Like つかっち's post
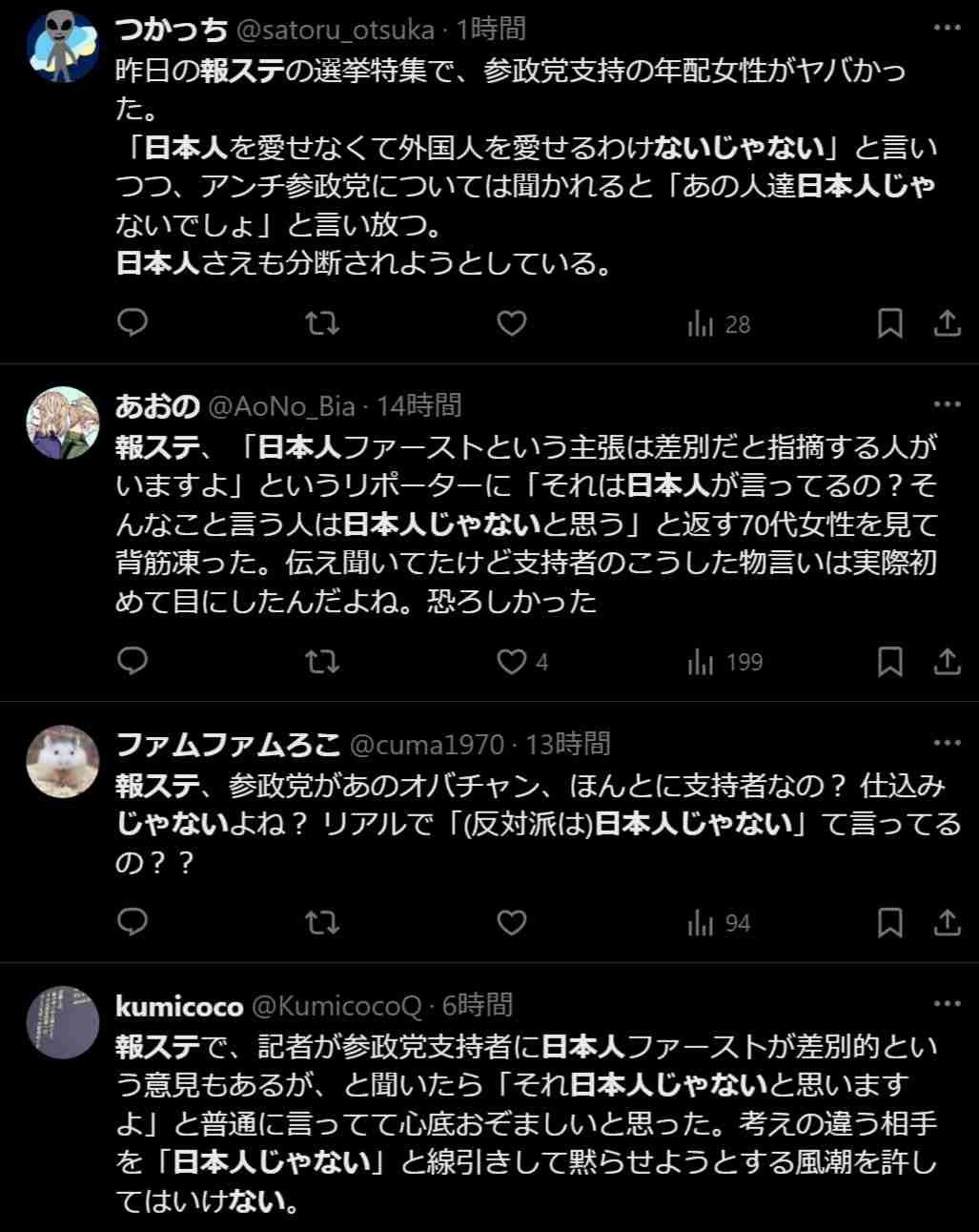The width and height of the screenshot is (979, 1232). [512, 323]
